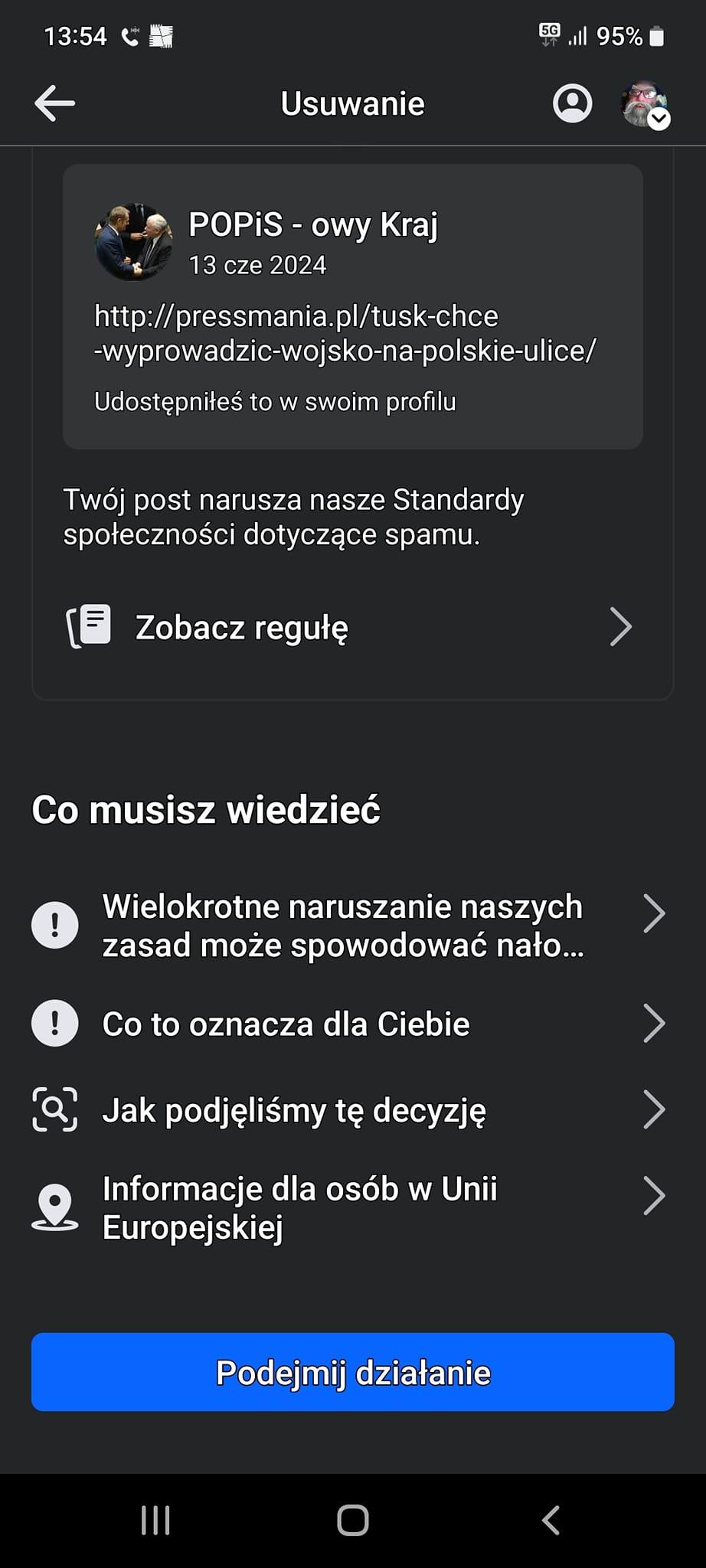Open the profile switcher avatar
Image resolution: width=706 pixels, height=1568 pixels.
(x=644, y=104)
